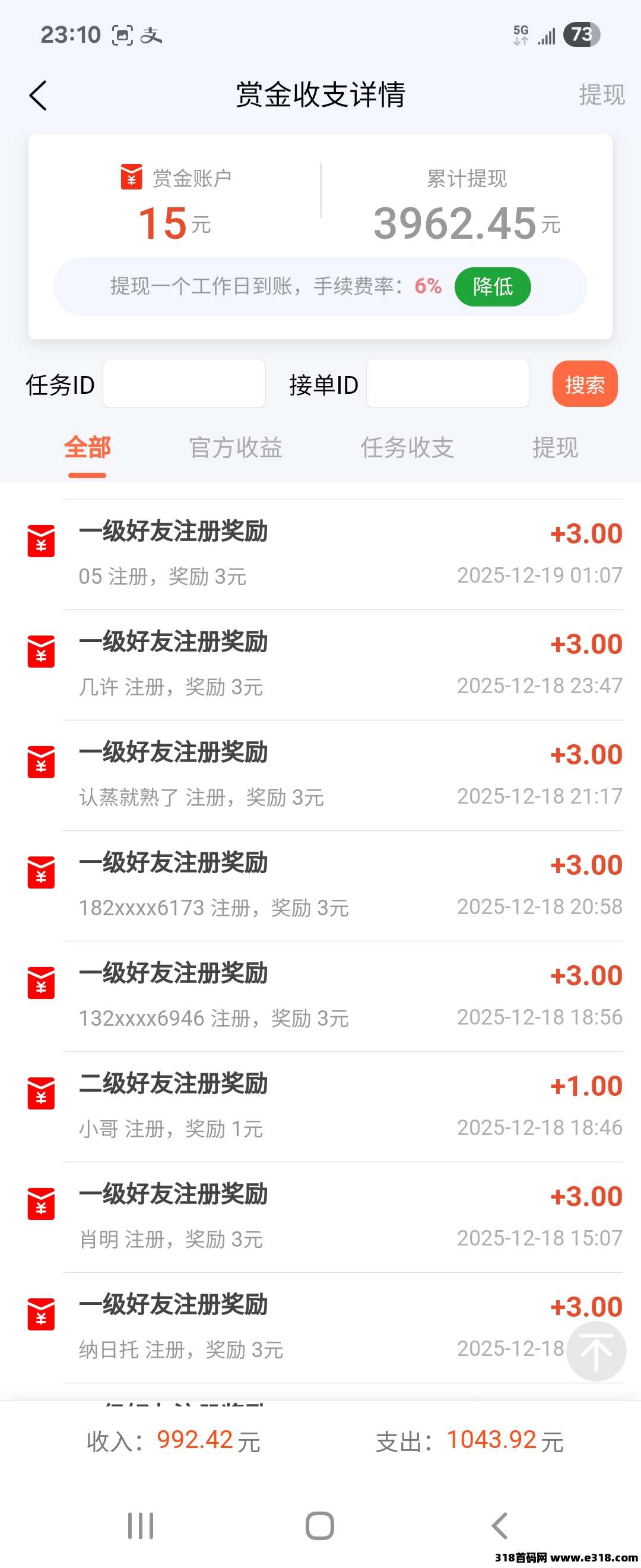The height and width of the screenshot is (1568, 641).
Task: Switch to the 官方收益 tab
Action: pos(236,448)
